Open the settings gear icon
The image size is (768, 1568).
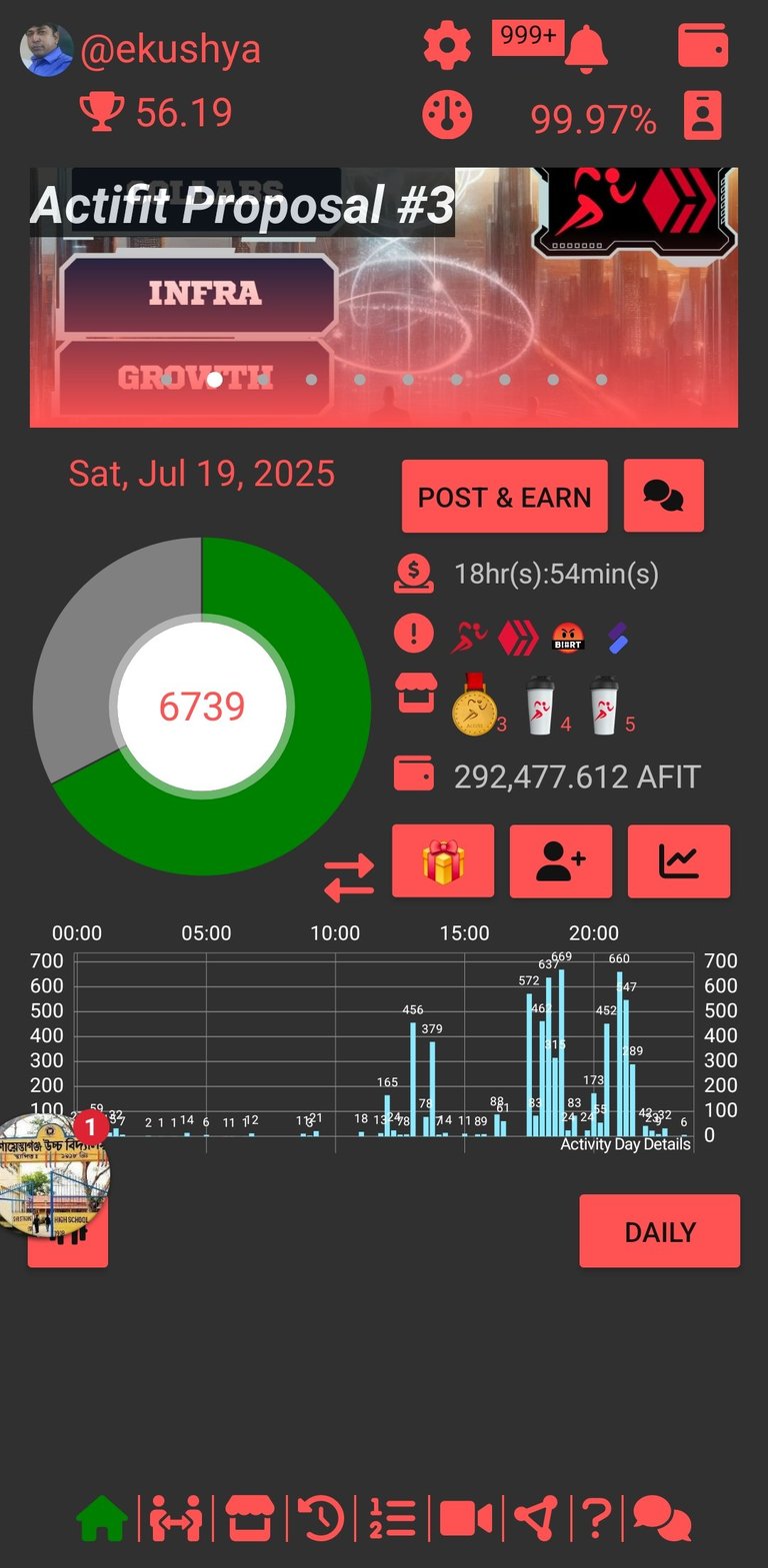[x=447, y=46]
